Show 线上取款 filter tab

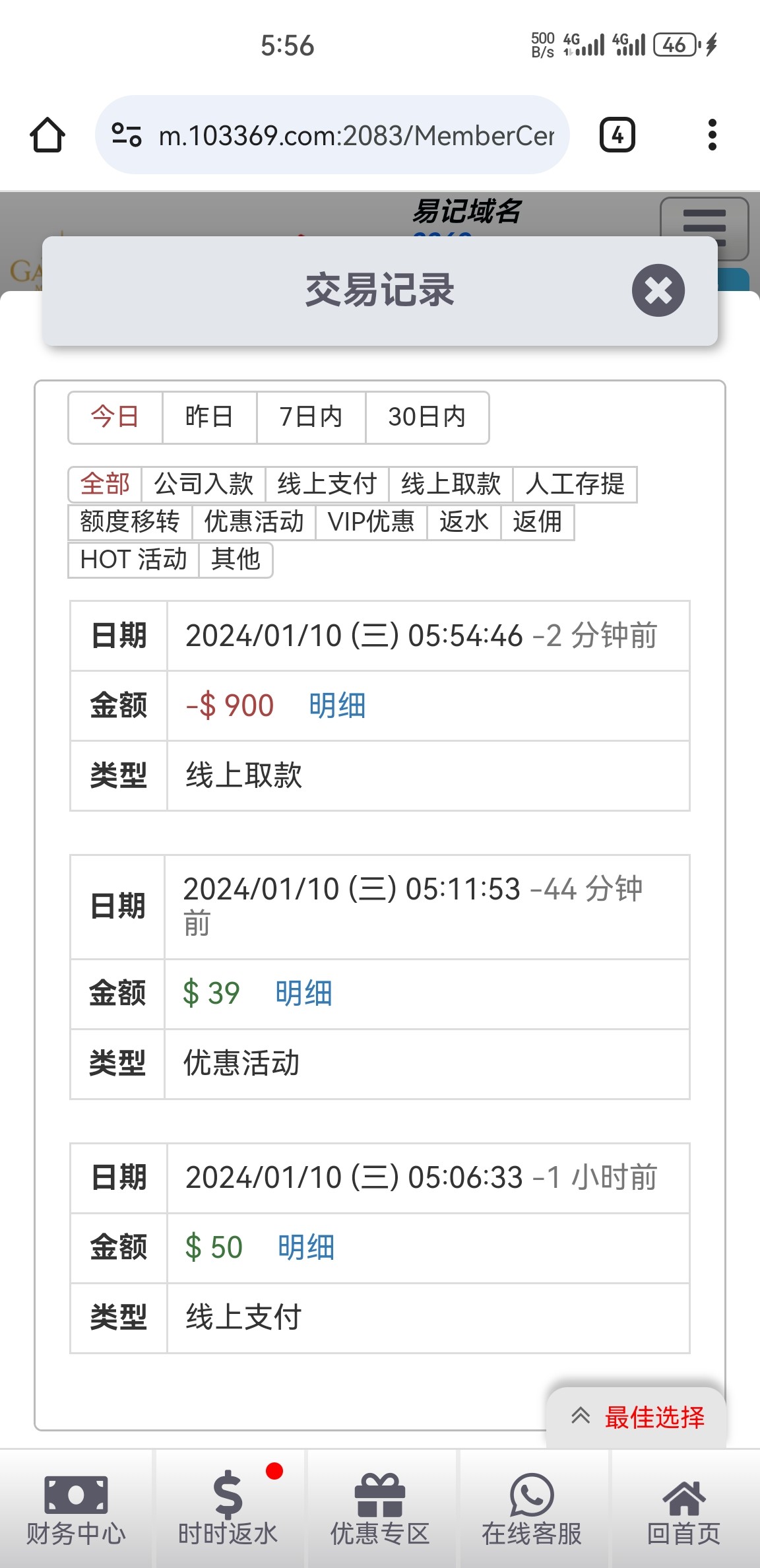click(451, 484)
